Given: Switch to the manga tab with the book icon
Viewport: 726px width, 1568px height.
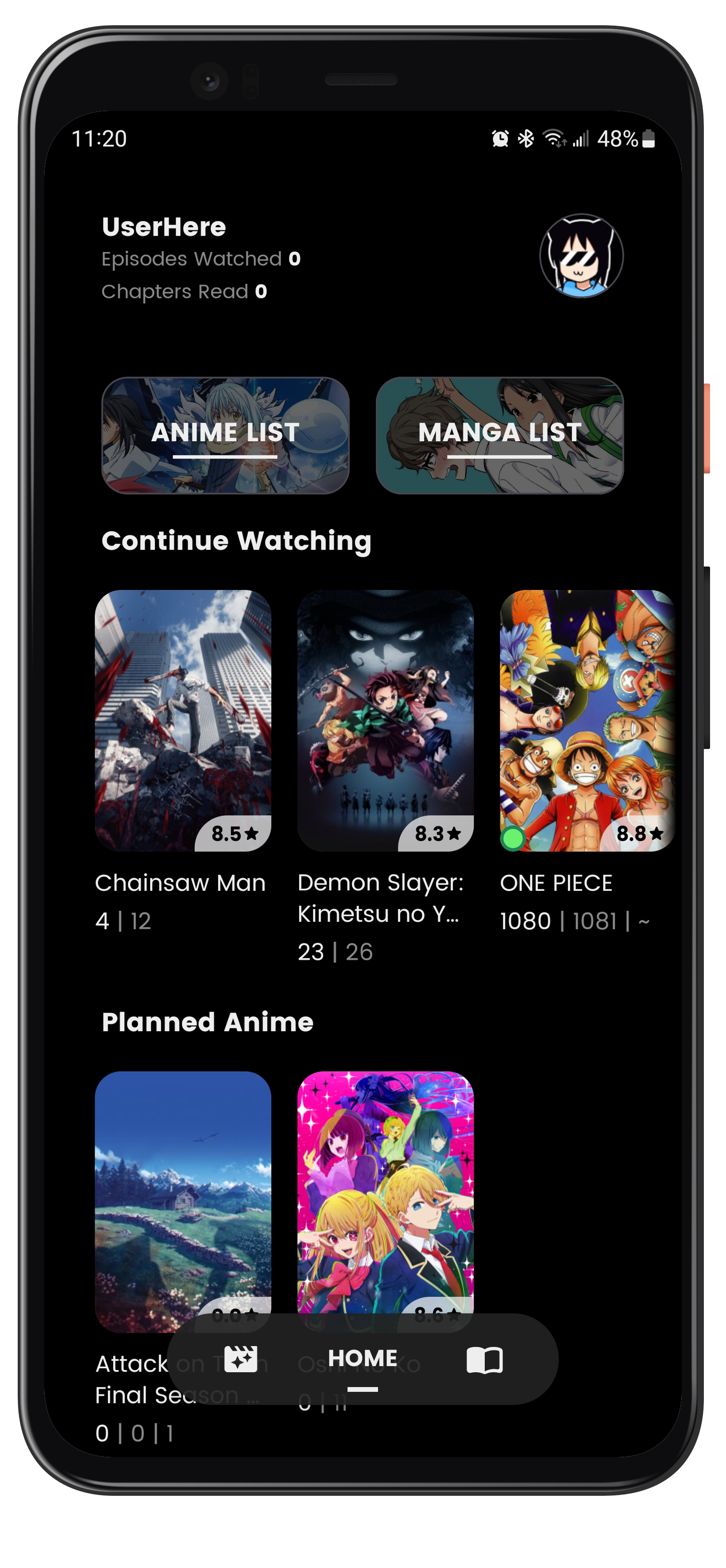Looking at the screenshot, I should click(x=484, y=1359).
